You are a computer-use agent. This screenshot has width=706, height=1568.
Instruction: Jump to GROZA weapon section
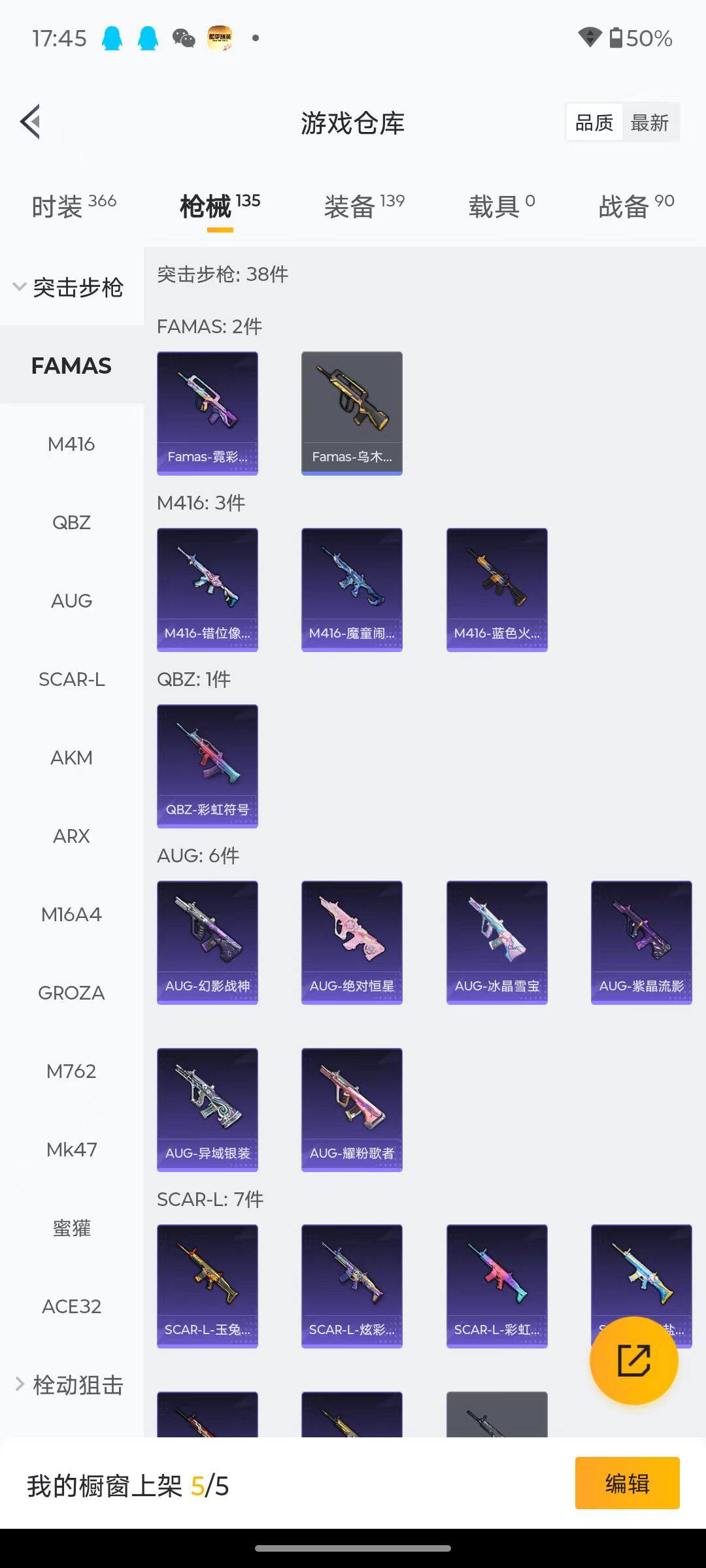coord(71,993)
